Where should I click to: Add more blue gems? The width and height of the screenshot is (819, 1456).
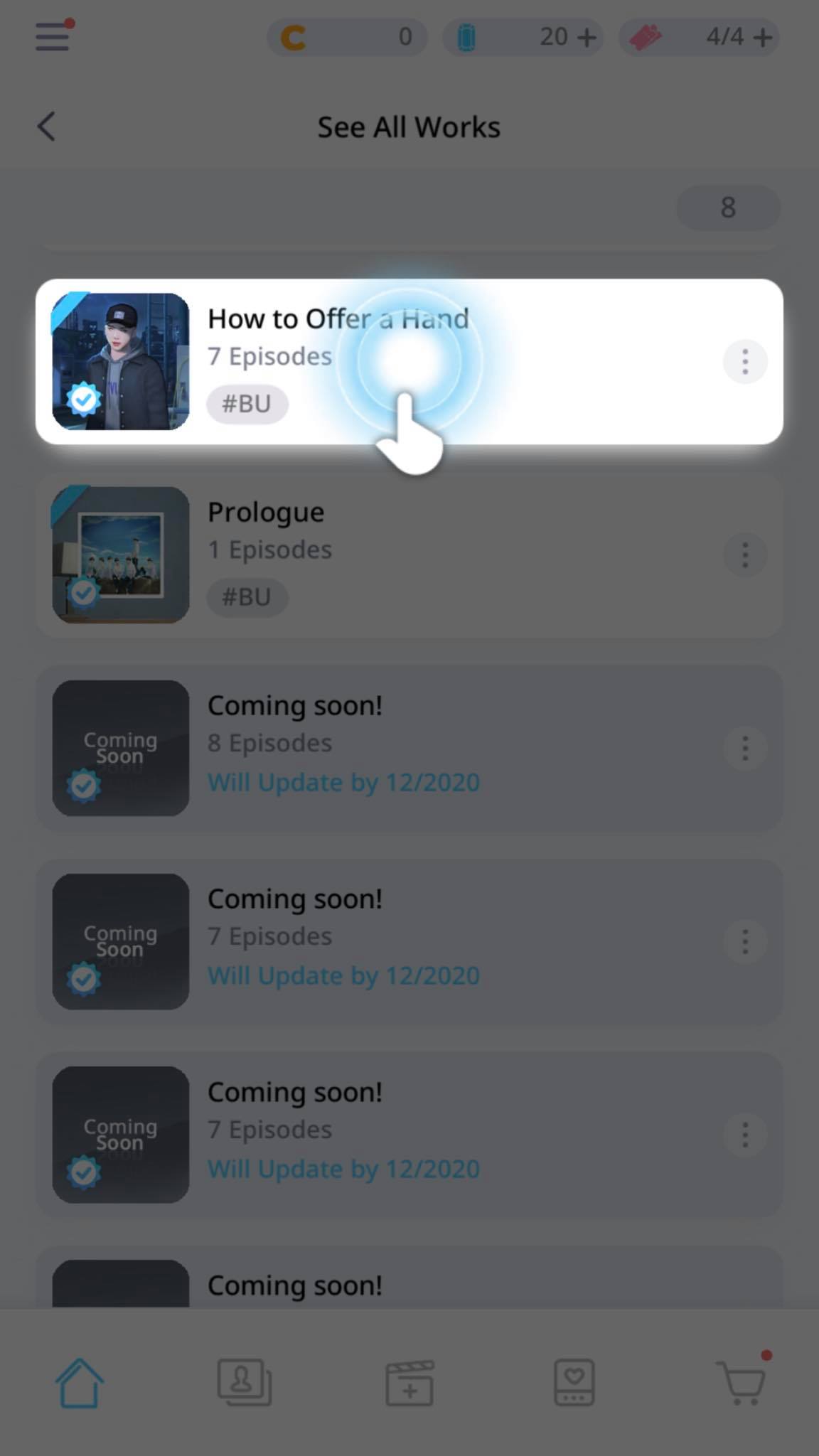pos(587,37)
